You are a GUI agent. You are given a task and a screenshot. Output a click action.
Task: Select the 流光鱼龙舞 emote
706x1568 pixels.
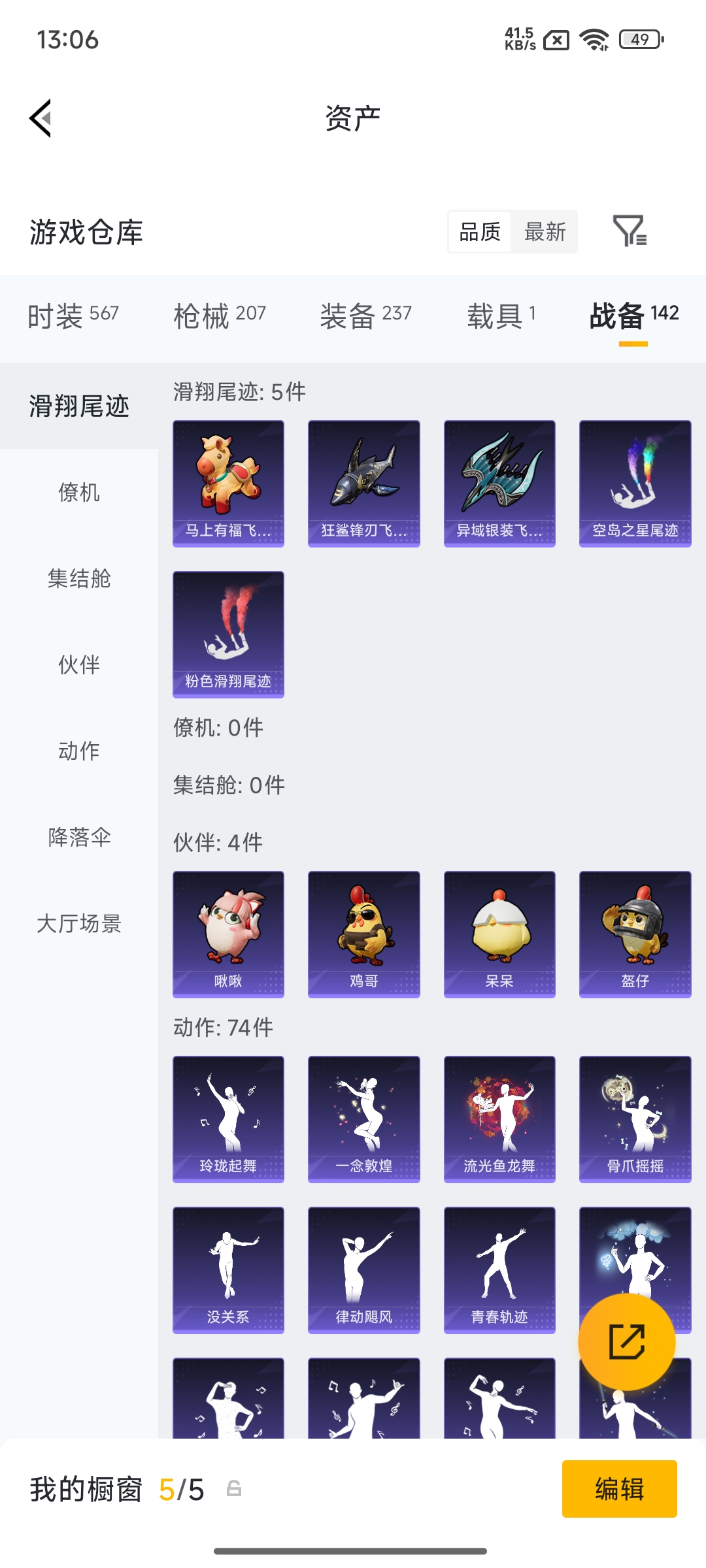pos(499,1118)
